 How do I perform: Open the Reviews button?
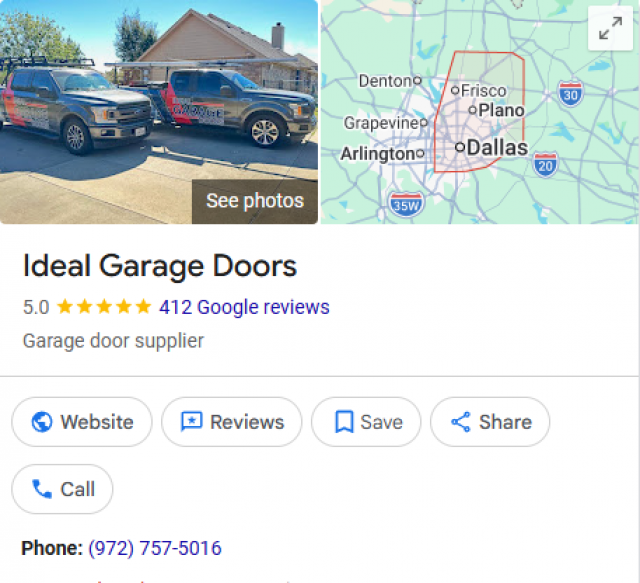pos(231,422)
